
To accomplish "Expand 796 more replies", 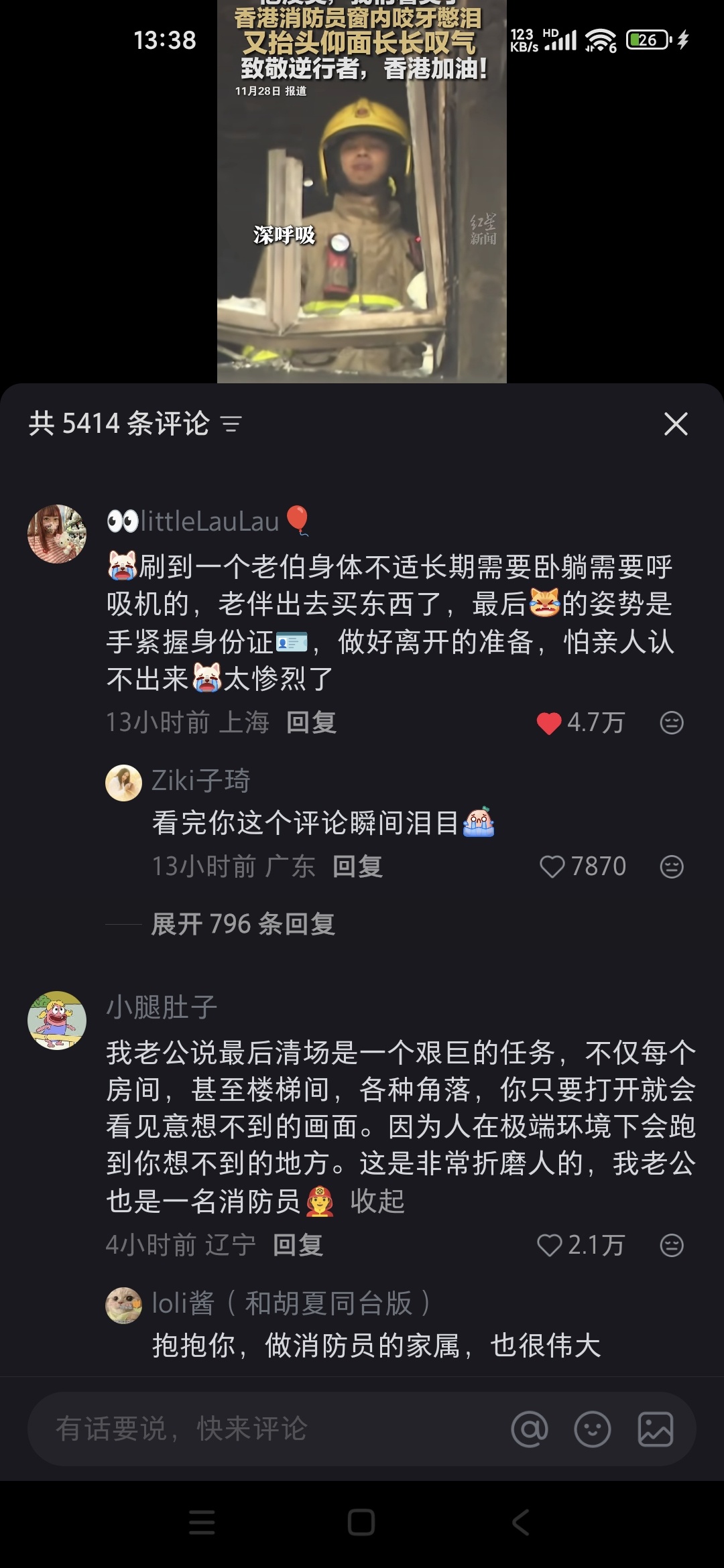I will [243, 925].
